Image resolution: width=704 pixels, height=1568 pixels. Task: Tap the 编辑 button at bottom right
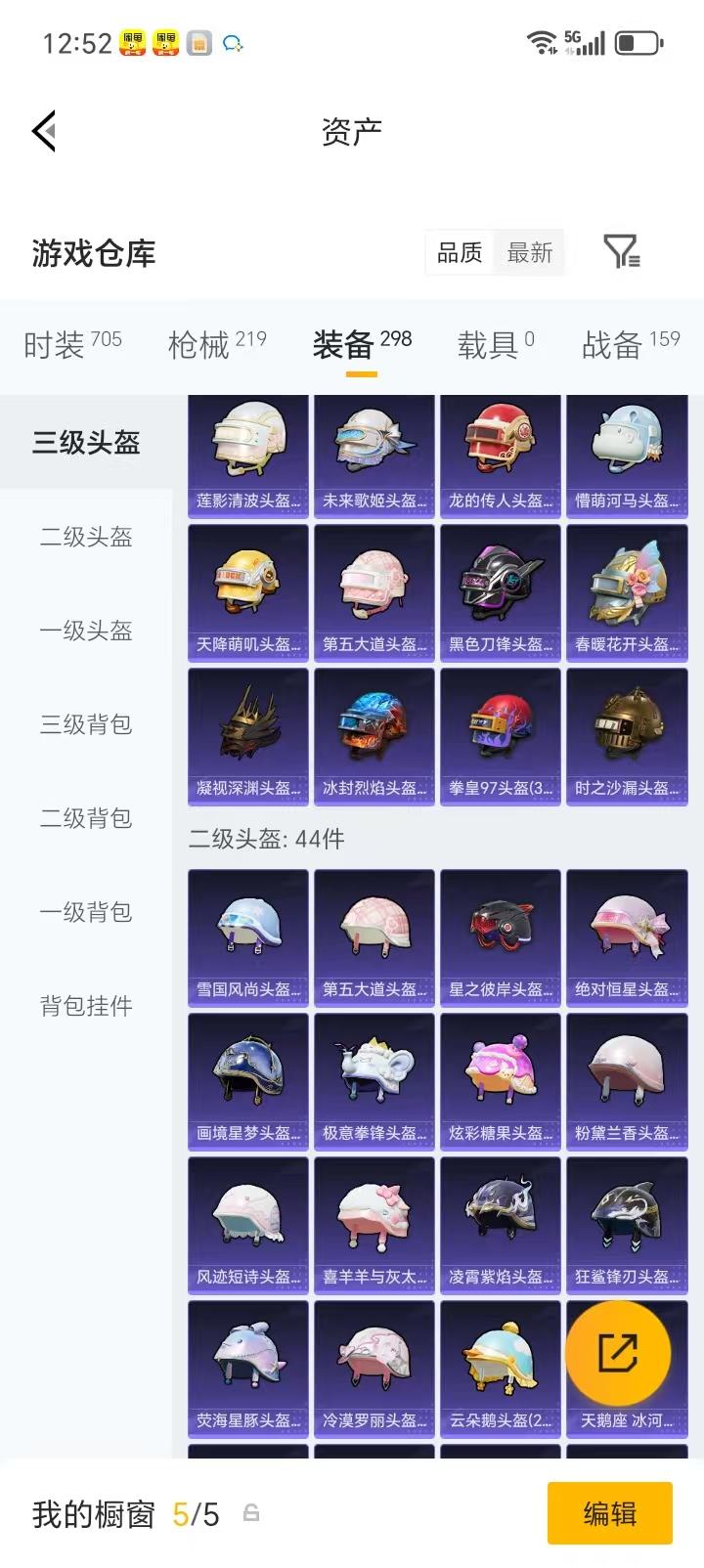[610, 1513]
